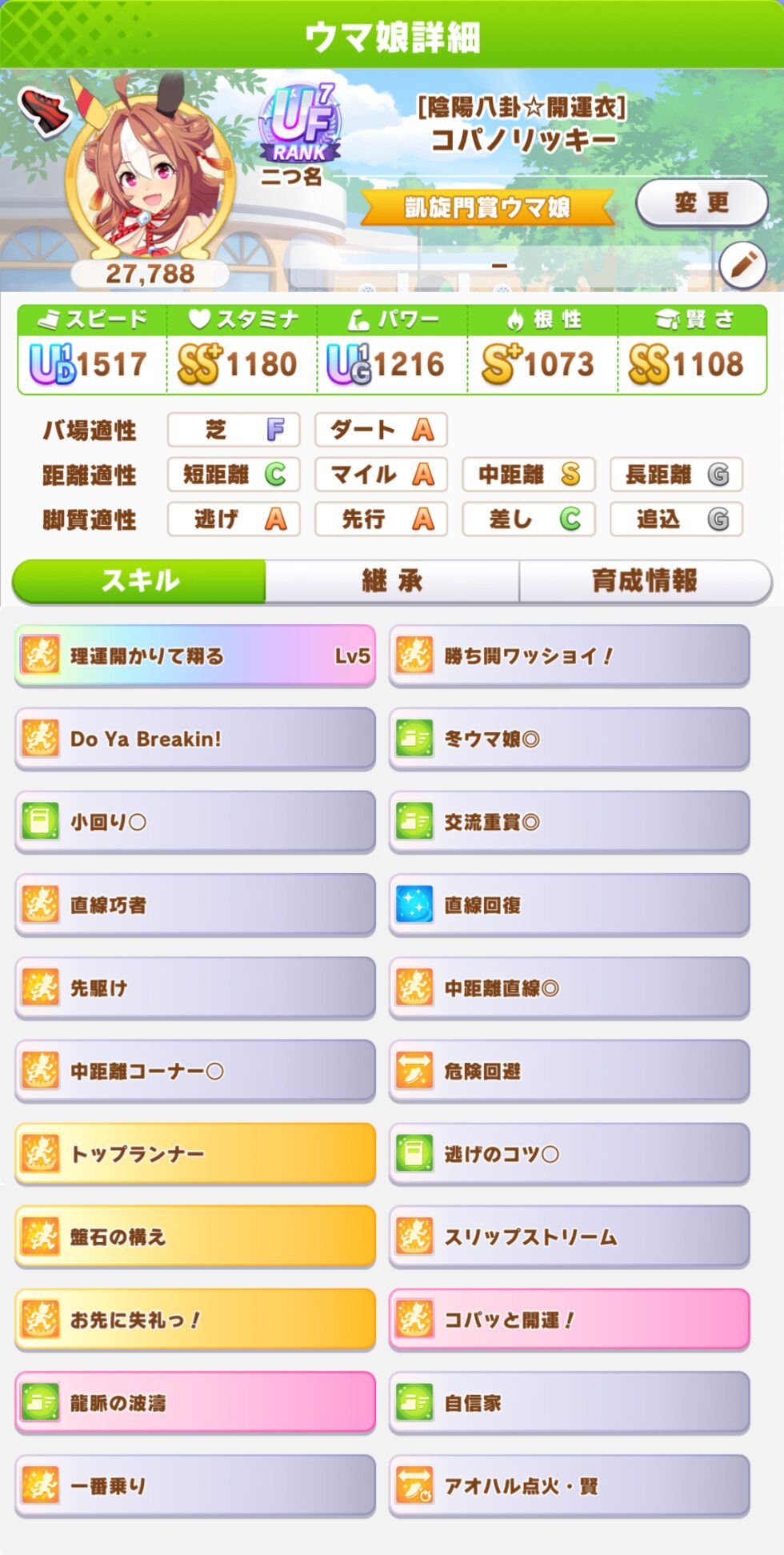
Task: View details of Do Ya Breakin!
Action: point(195,739)
